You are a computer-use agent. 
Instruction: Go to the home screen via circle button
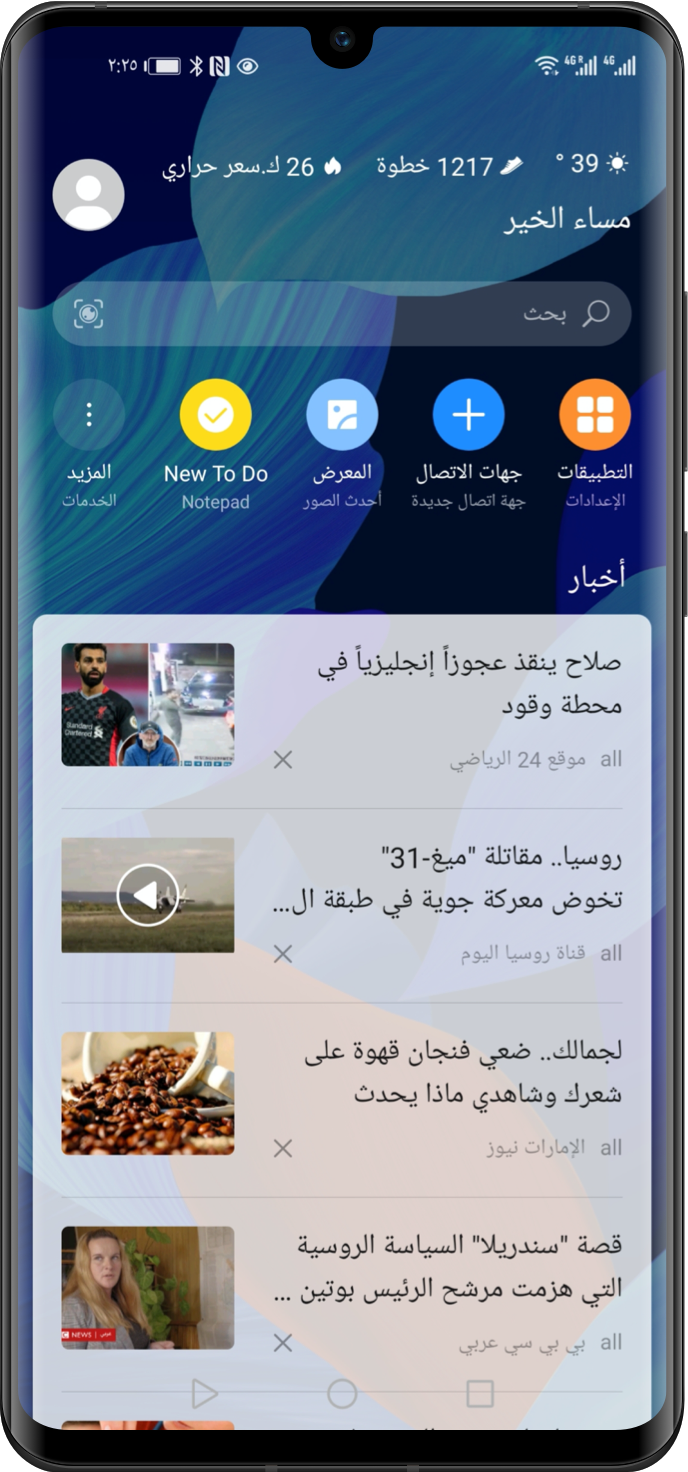point(342,1394)
